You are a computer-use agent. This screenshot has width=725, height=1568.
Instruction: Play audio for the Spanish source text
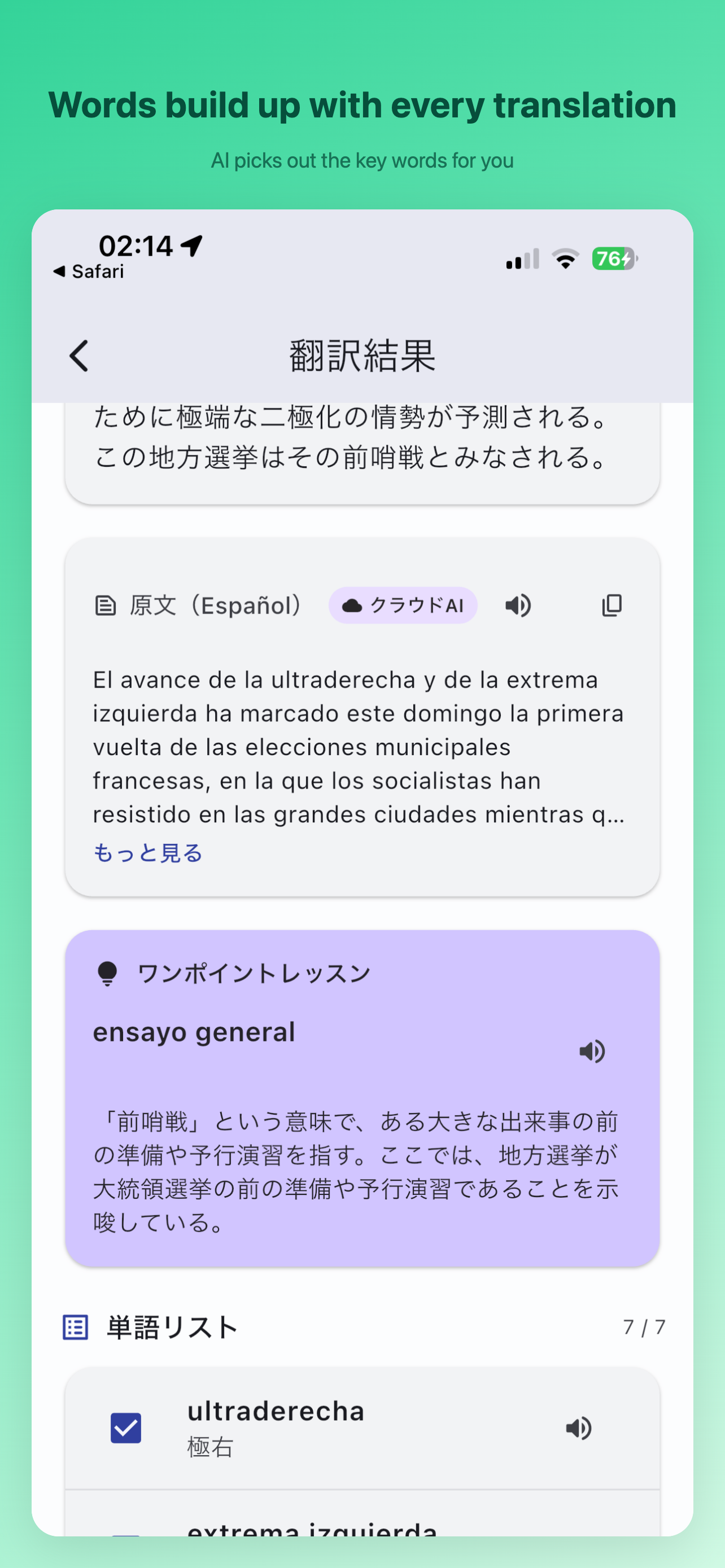pyautogui.click(x=517, y=605)
